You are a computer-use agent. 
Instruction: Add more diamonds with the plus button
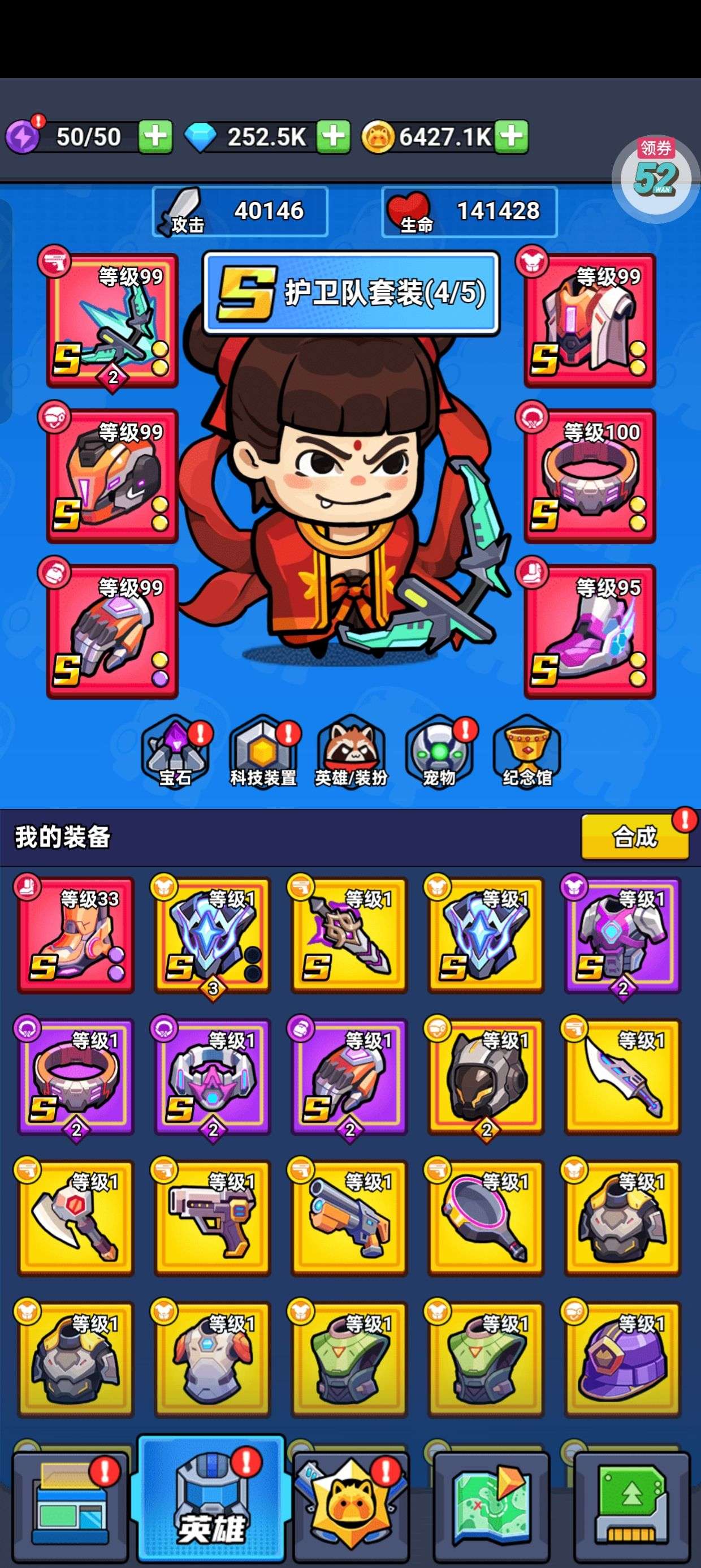point(333,136)
